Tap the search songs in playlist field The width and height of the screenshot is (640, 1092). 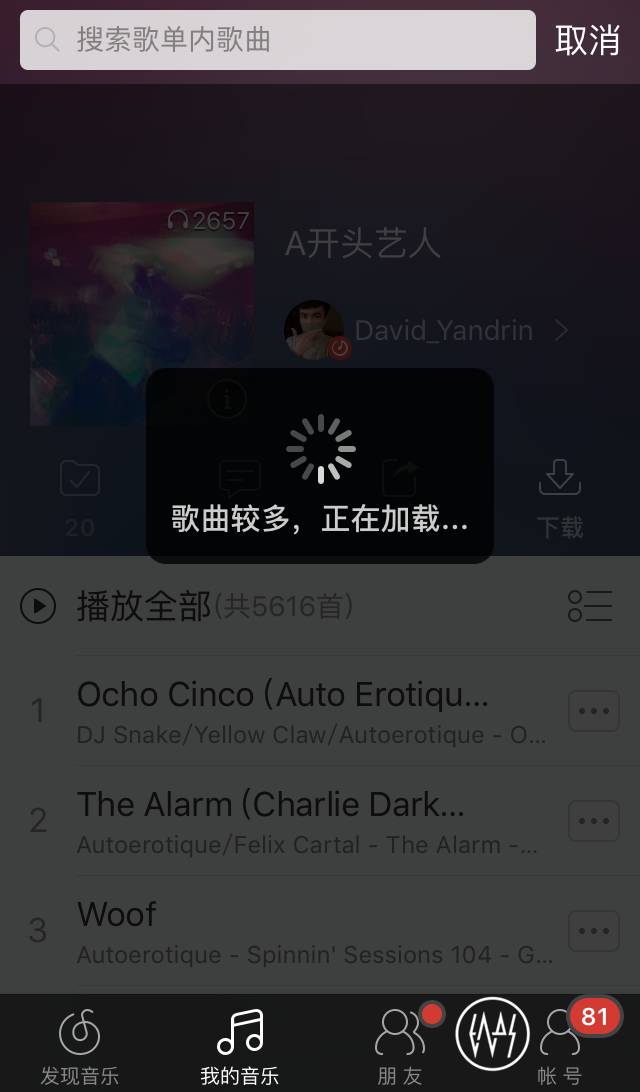pos(278,40)
